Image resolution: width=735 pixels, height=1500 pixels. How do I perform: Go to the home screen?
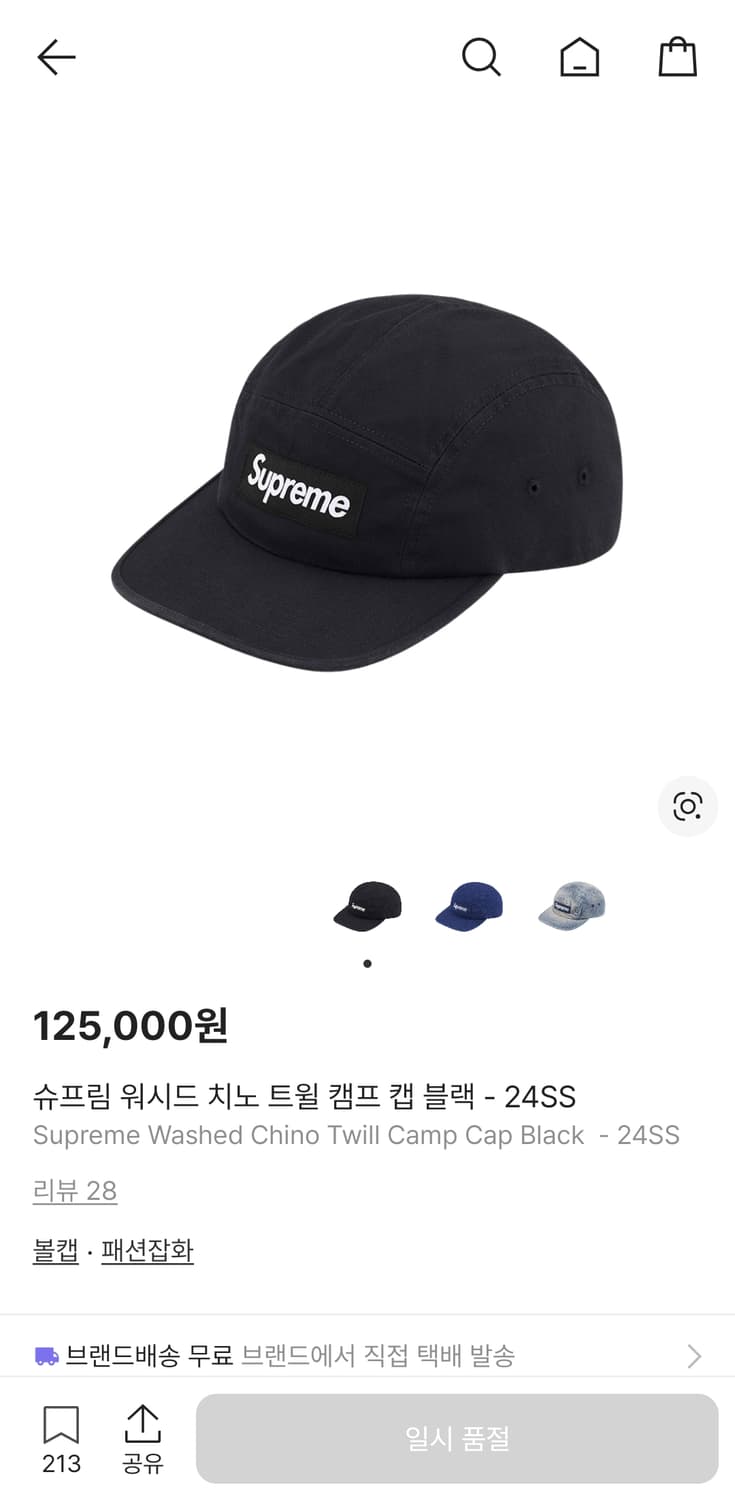click(x=580, y=57)
